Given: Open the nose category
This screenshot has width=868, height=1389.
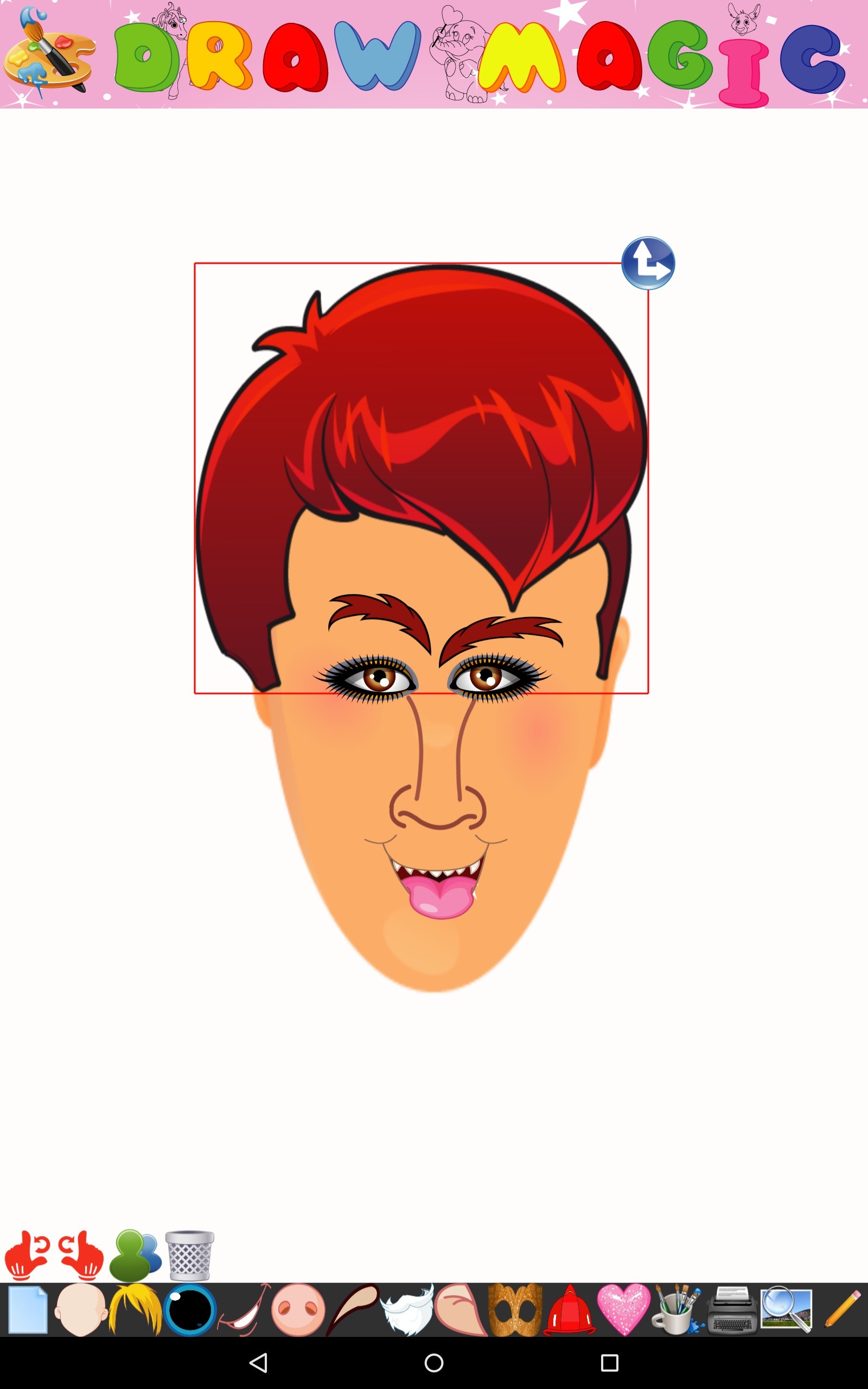Looking at the screenshot, I should (x=298, y=1309).
